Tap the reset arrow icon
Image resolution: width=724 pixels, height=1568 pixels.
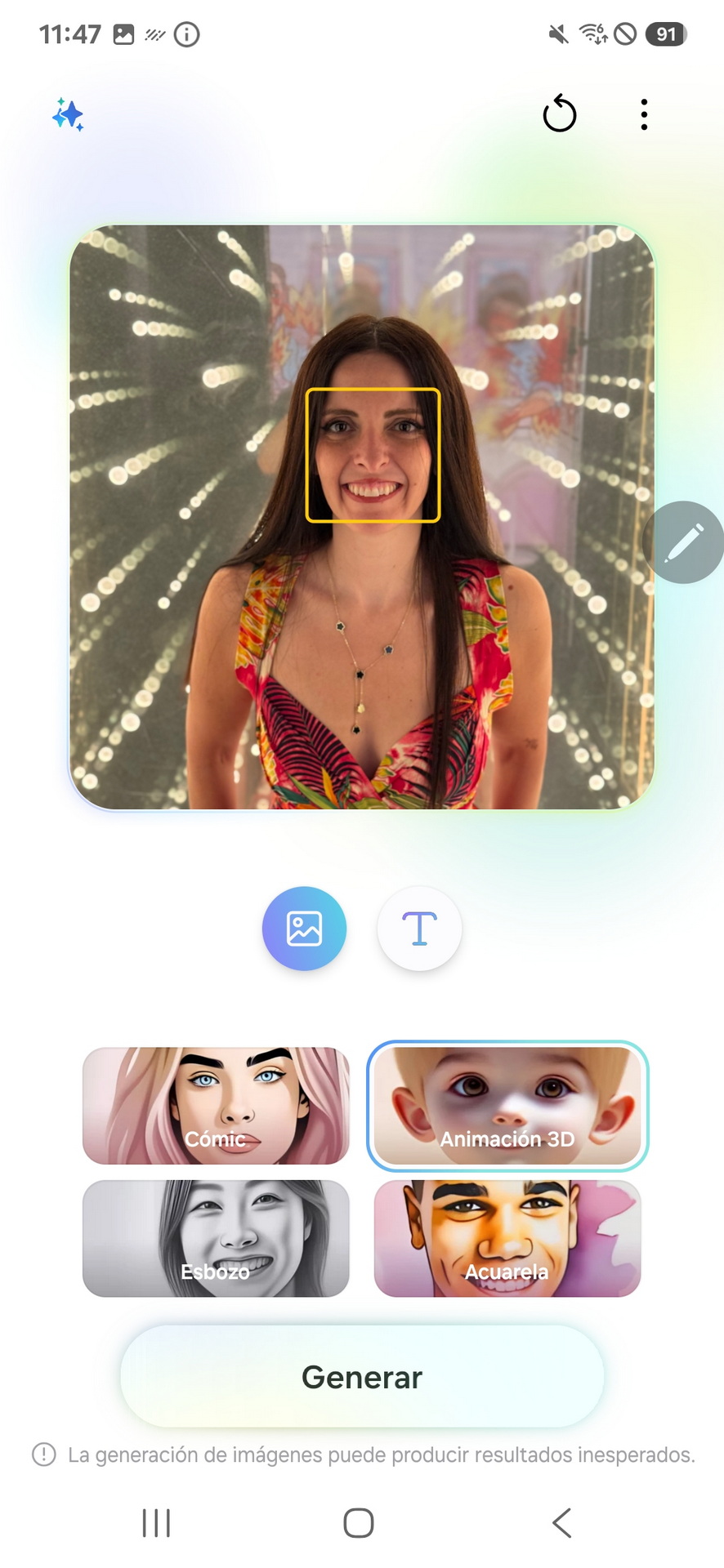560,114
